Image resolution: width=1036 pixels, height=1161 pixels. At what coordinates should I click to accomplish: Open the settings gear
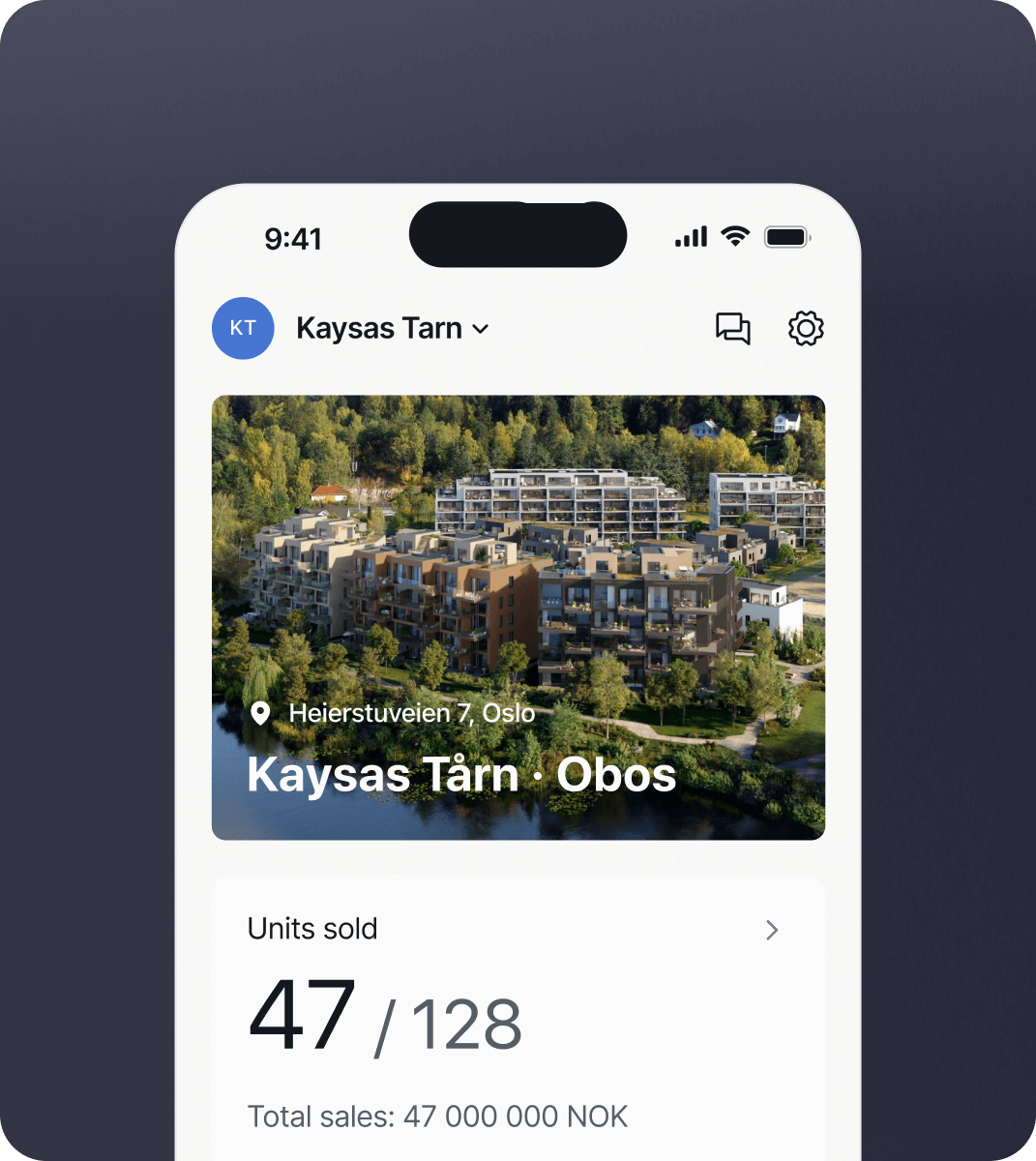tap(805, 329)
